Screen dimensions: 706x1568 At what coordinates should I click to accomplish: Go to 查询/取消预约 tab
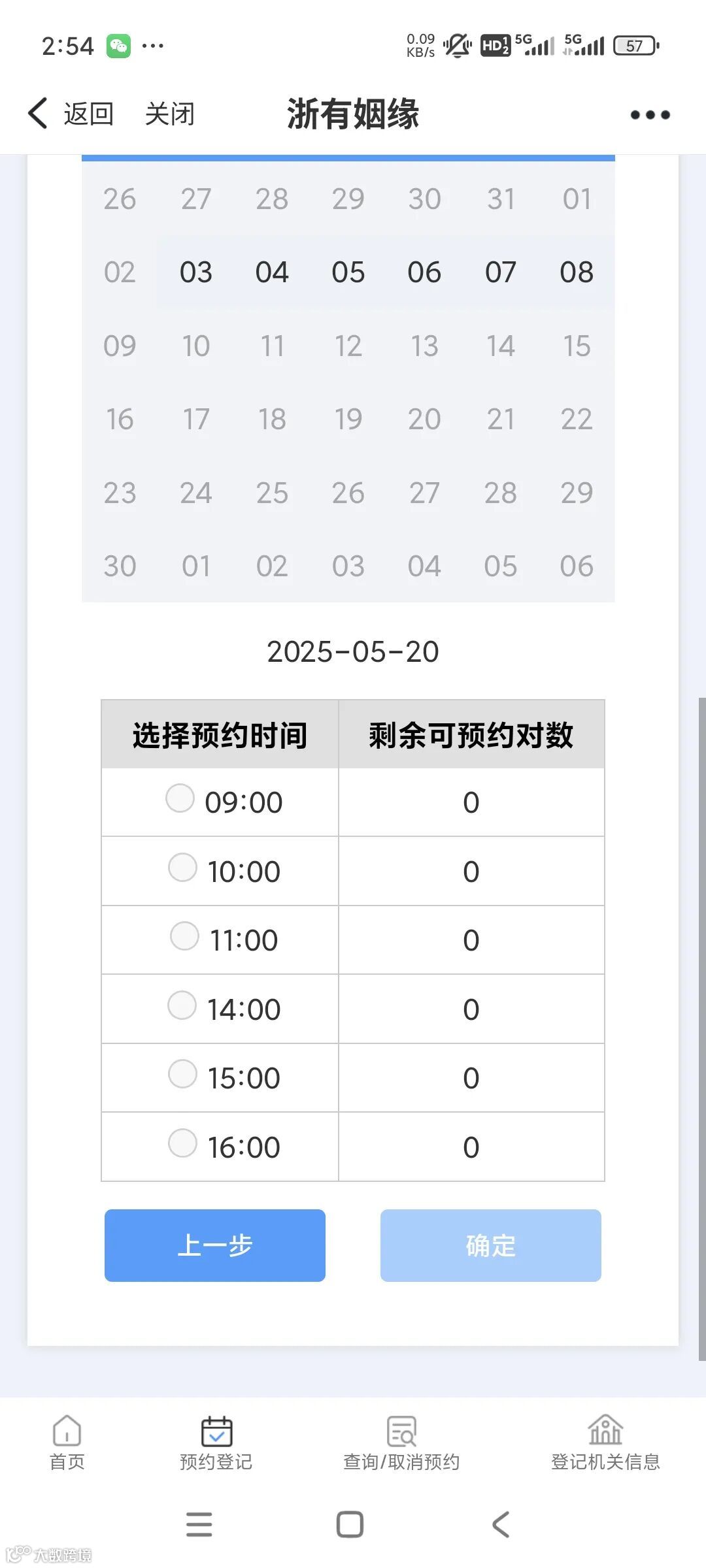pos(401,1443)
